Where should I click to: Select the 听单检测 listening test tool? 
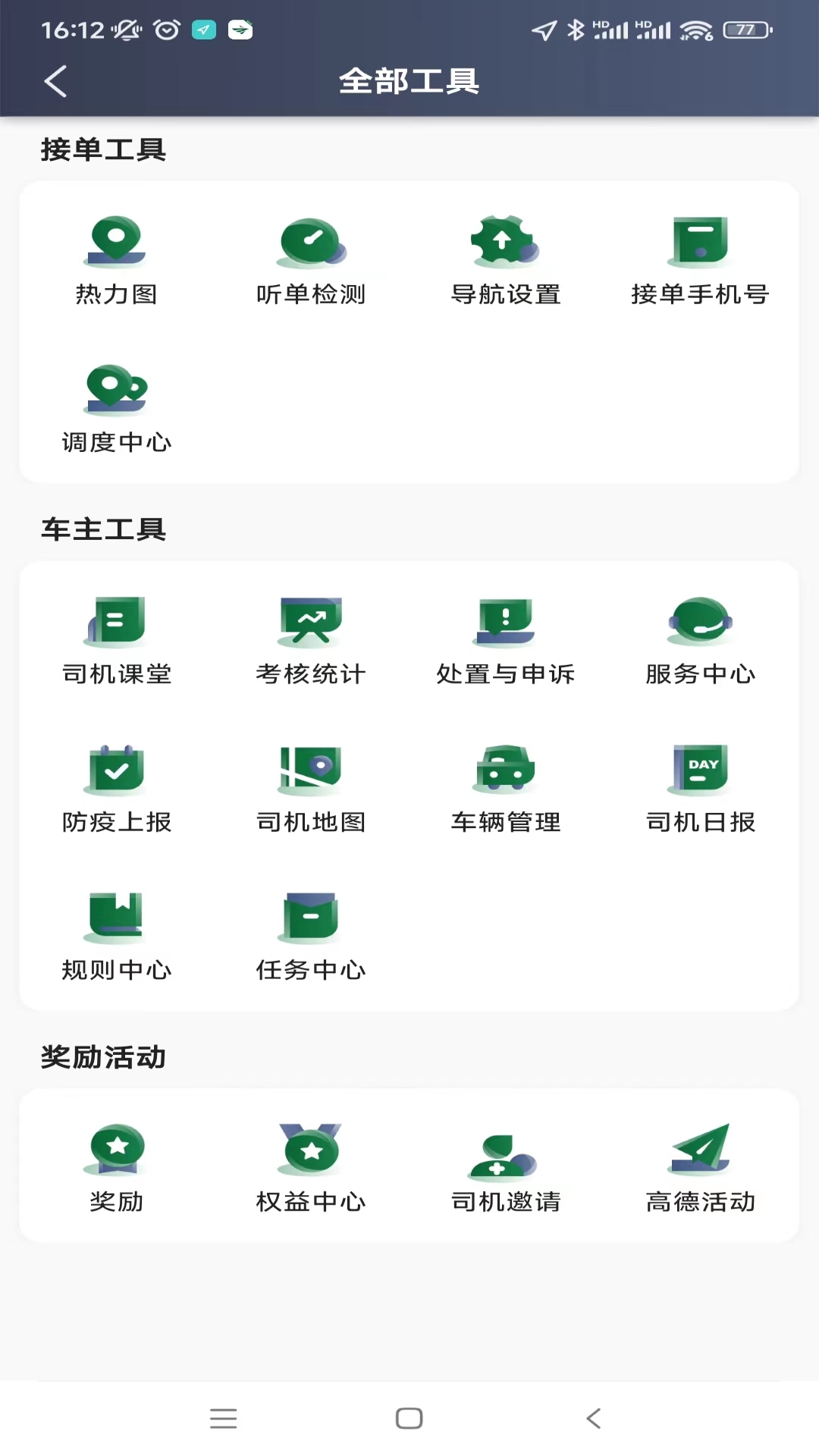click(x=311, y=258)
